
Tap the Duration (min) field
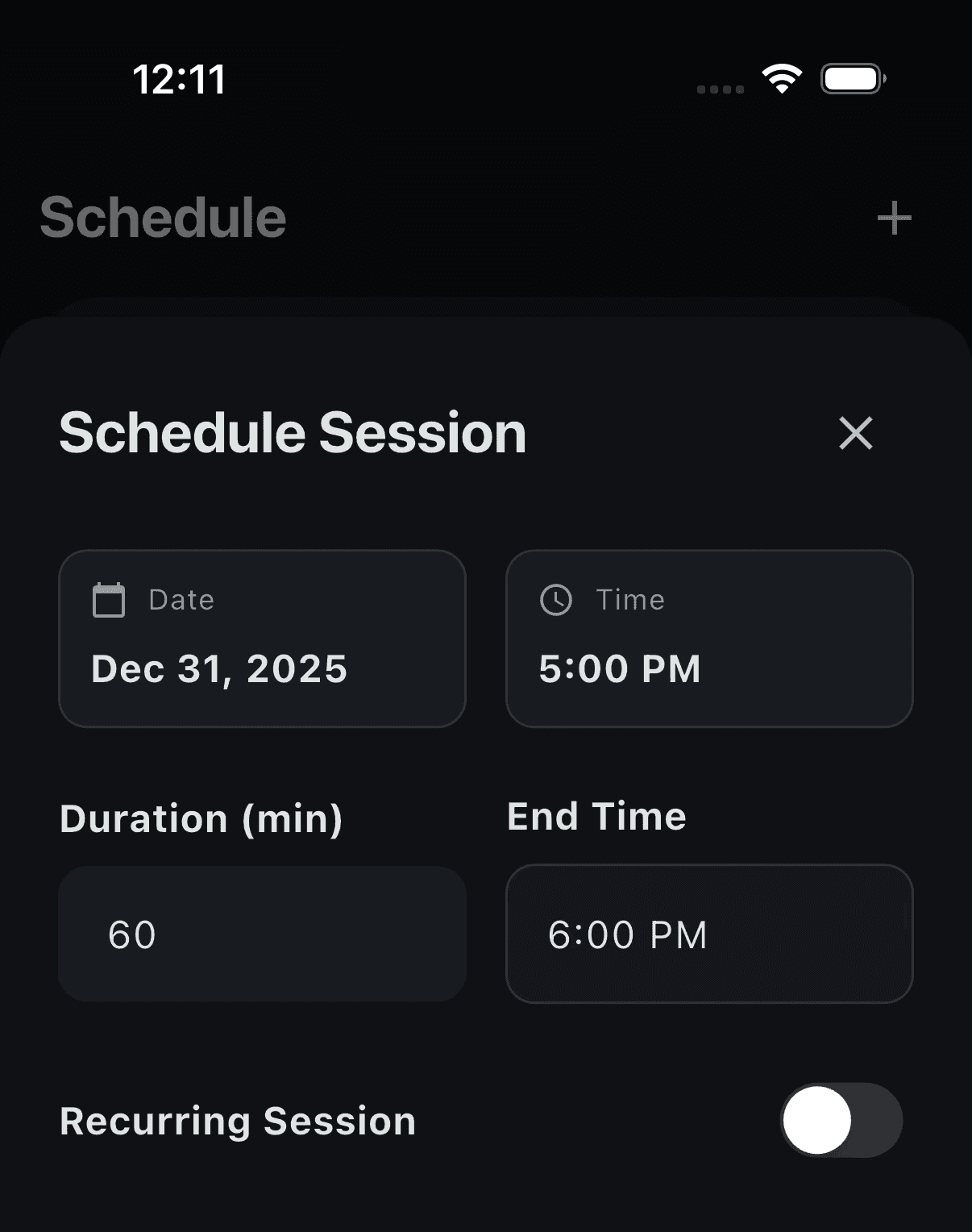click(262, 934)
